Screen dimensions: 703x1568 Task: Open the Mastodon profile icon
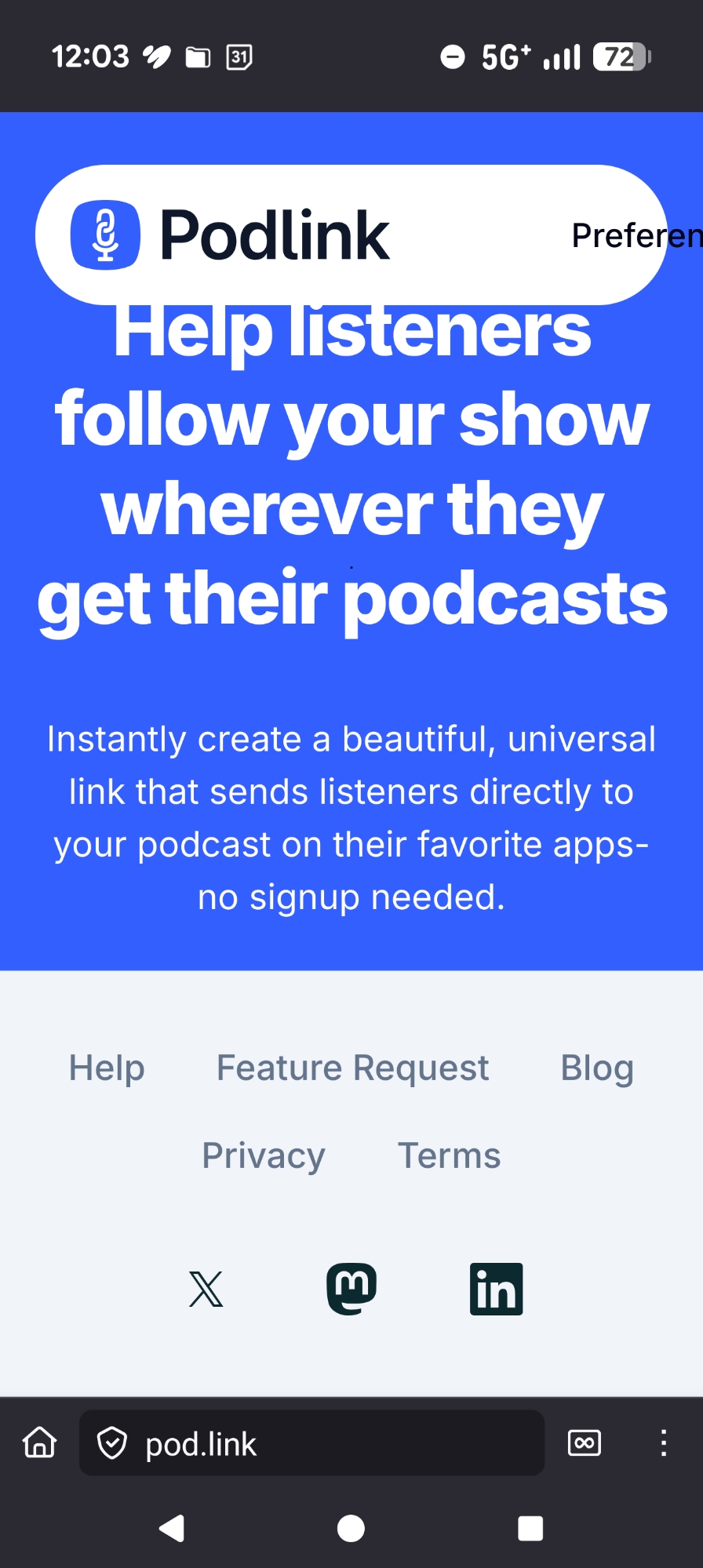pos(351,1289)
